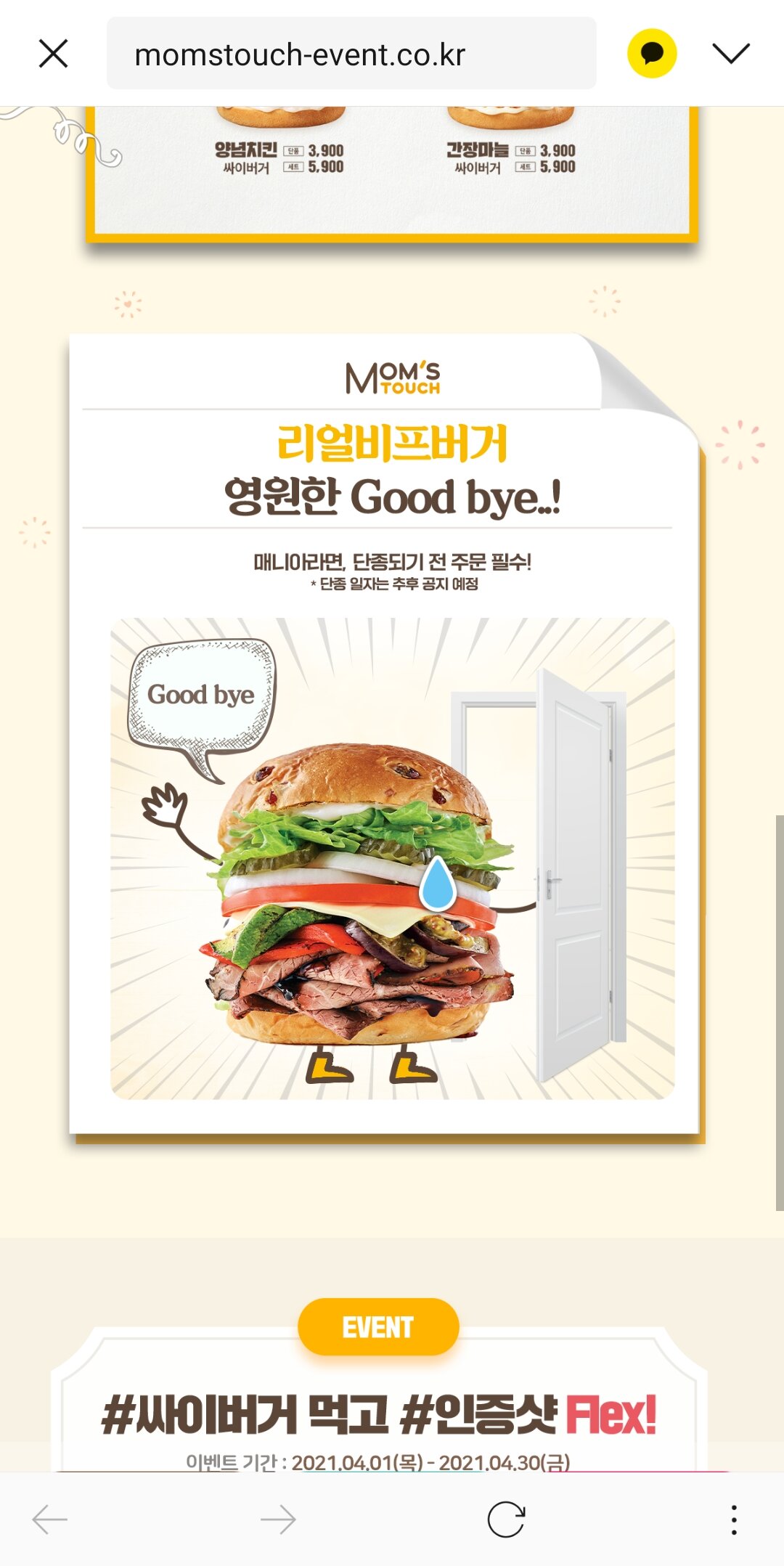Tap the momstouch-event.co.kr address bar

(351, 54)
